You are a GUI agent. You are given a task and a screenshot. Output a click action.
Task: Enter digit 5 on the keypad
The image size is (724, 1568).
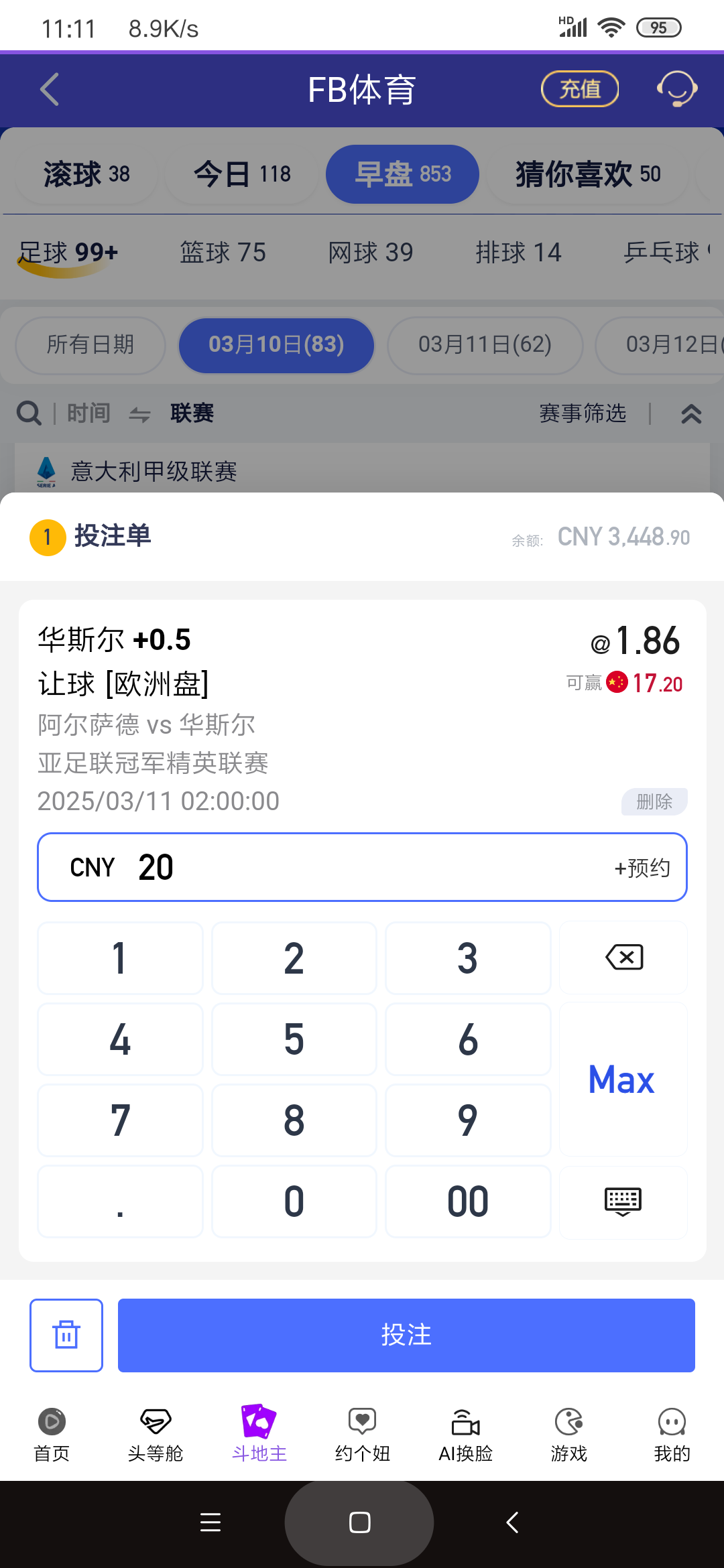[294, 1039]
